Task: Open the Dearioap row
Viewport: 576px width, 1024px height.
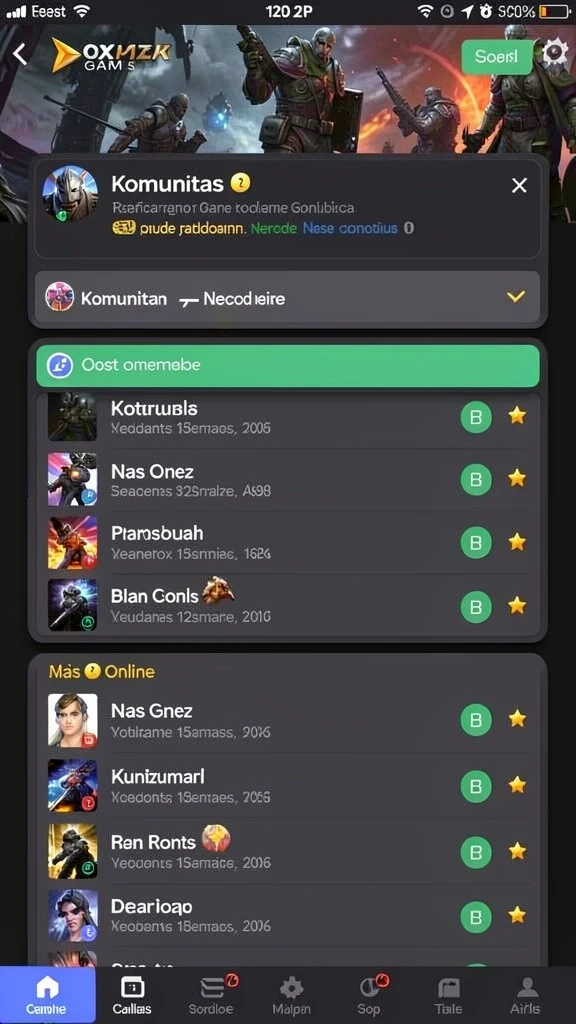Action: pyautogui.click(x=287, y=915)
